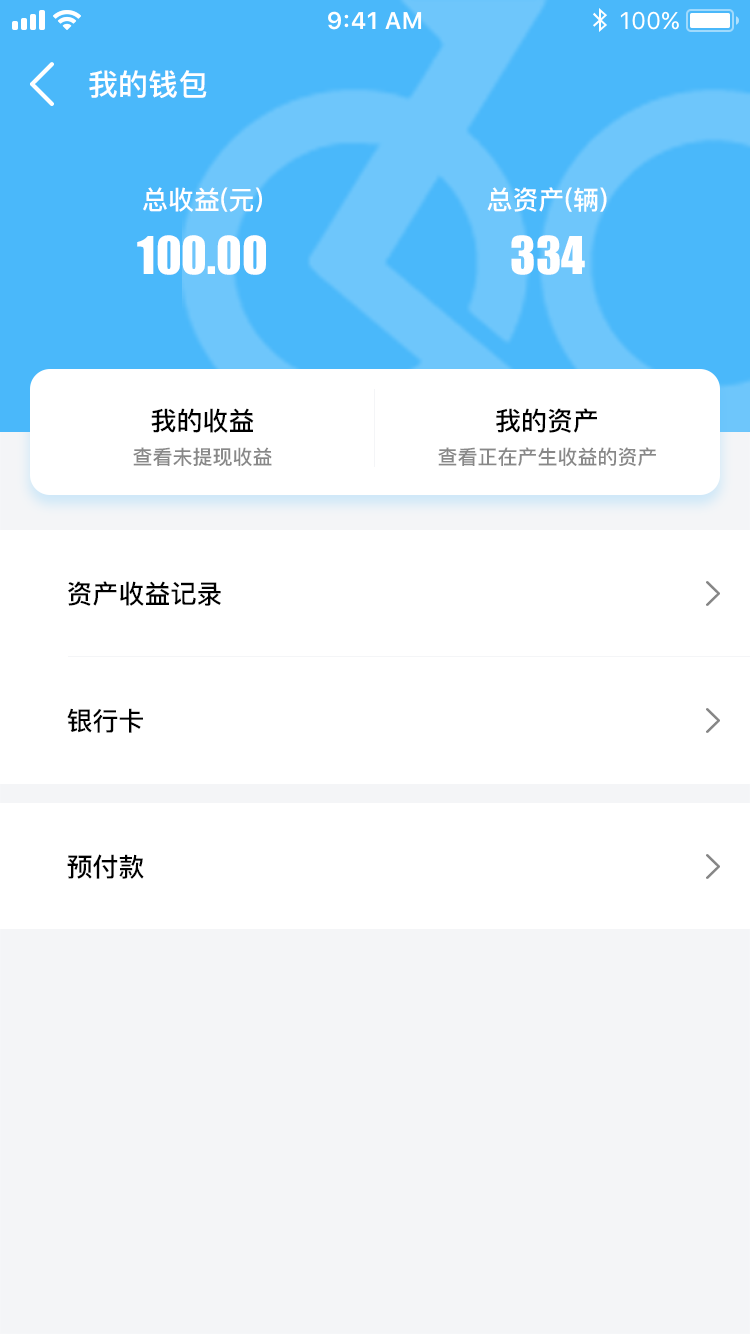Open 我的资产 to view earning assets
This screenshot has width=750, height=1334.
(x=547, y=434)
